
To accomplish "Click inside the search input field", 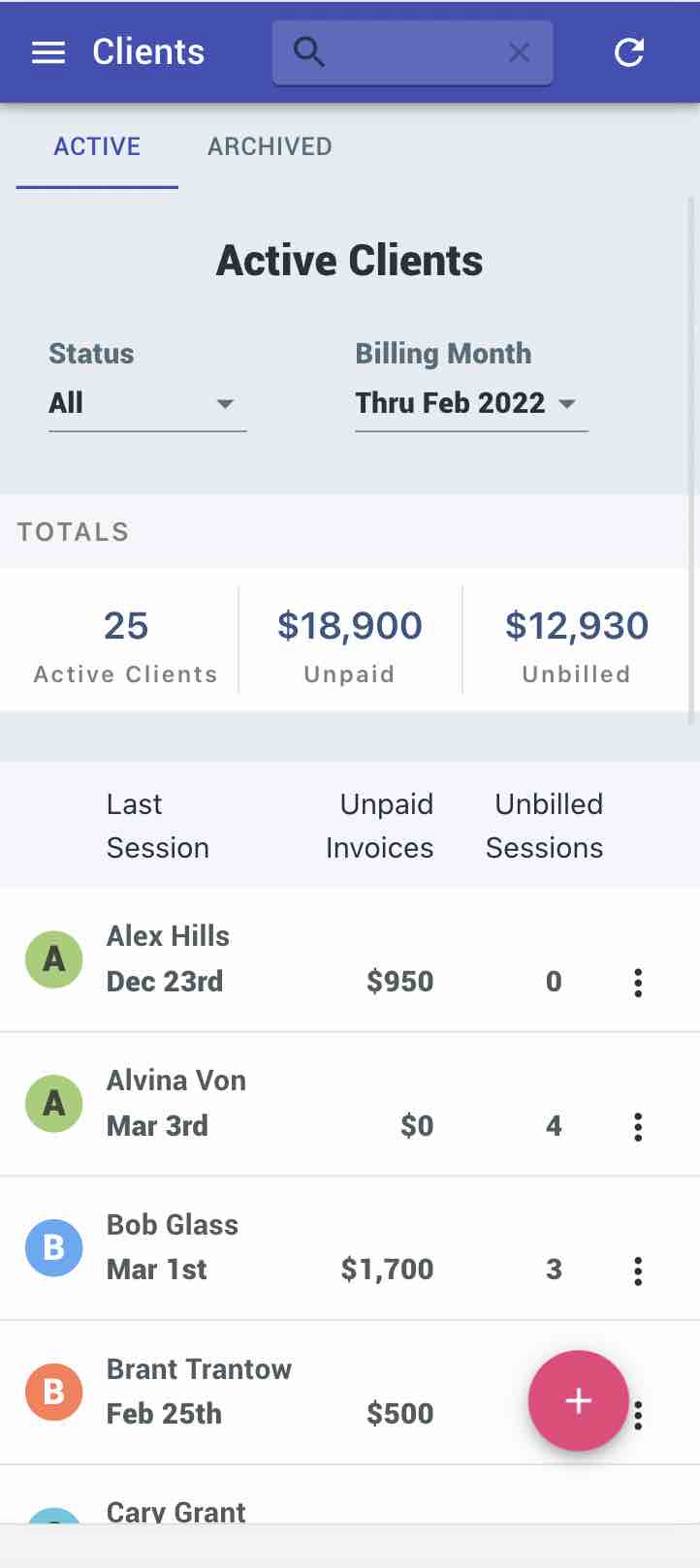I will coord(412,52).
